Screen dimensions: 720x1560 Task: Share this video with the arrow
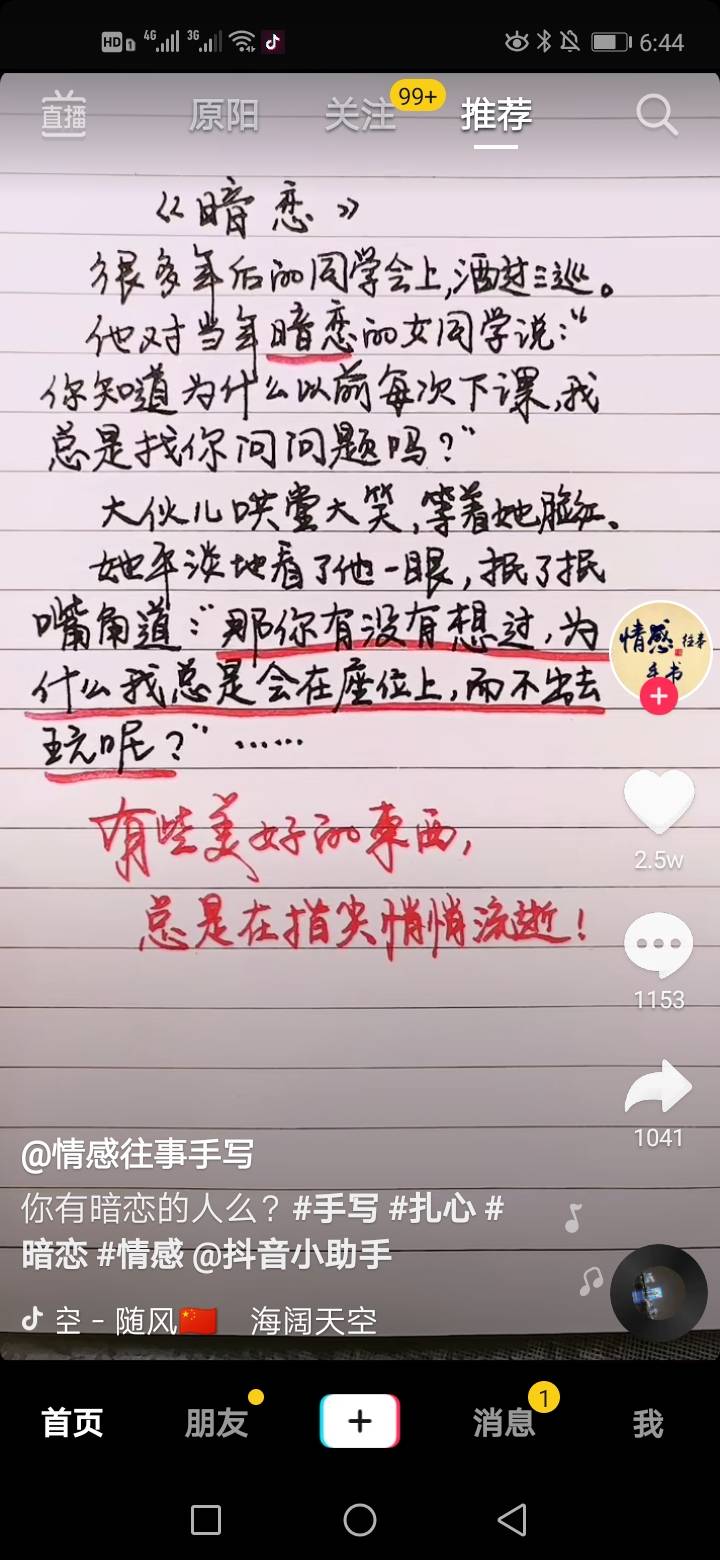click(x=659, y=1088)
